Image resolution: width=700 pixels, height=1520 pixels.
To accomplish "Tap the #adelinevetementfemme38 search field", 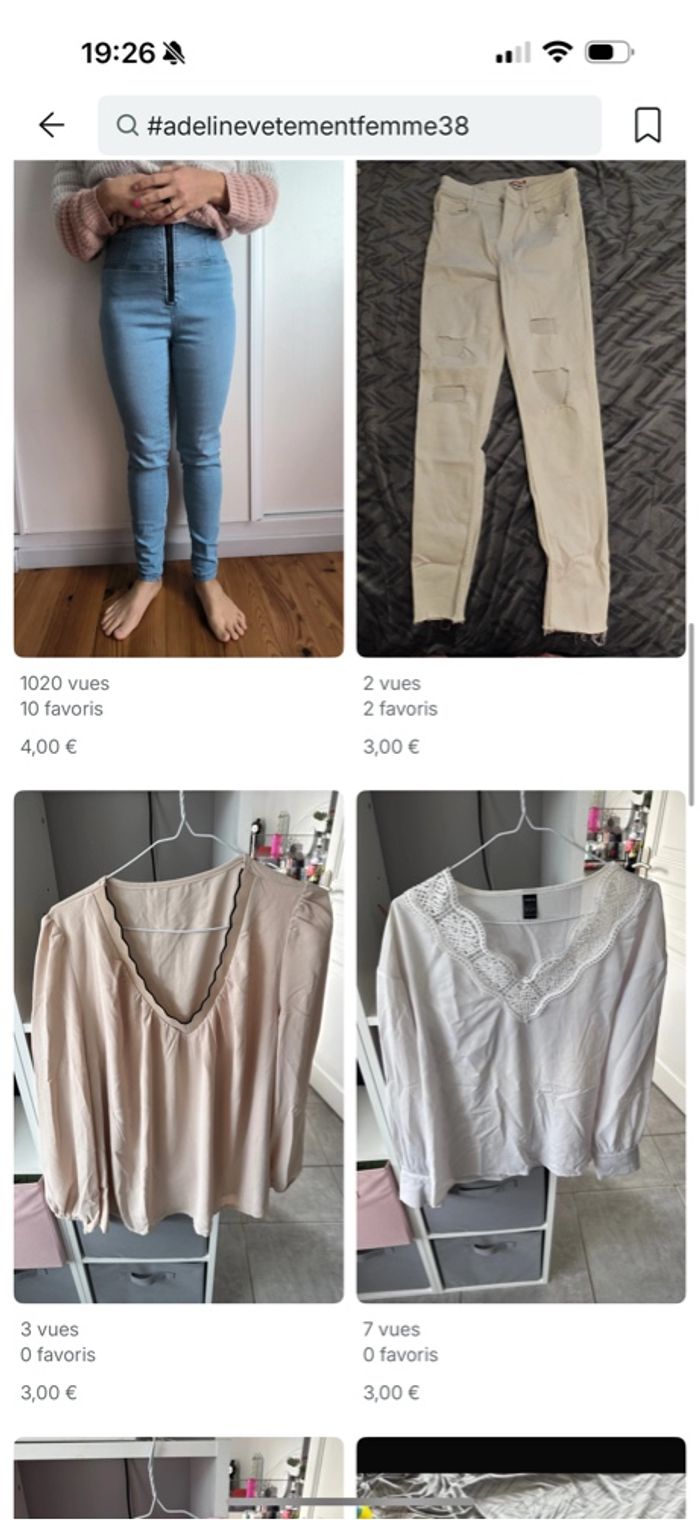I will pyautogui.click(x=350, y=126).
